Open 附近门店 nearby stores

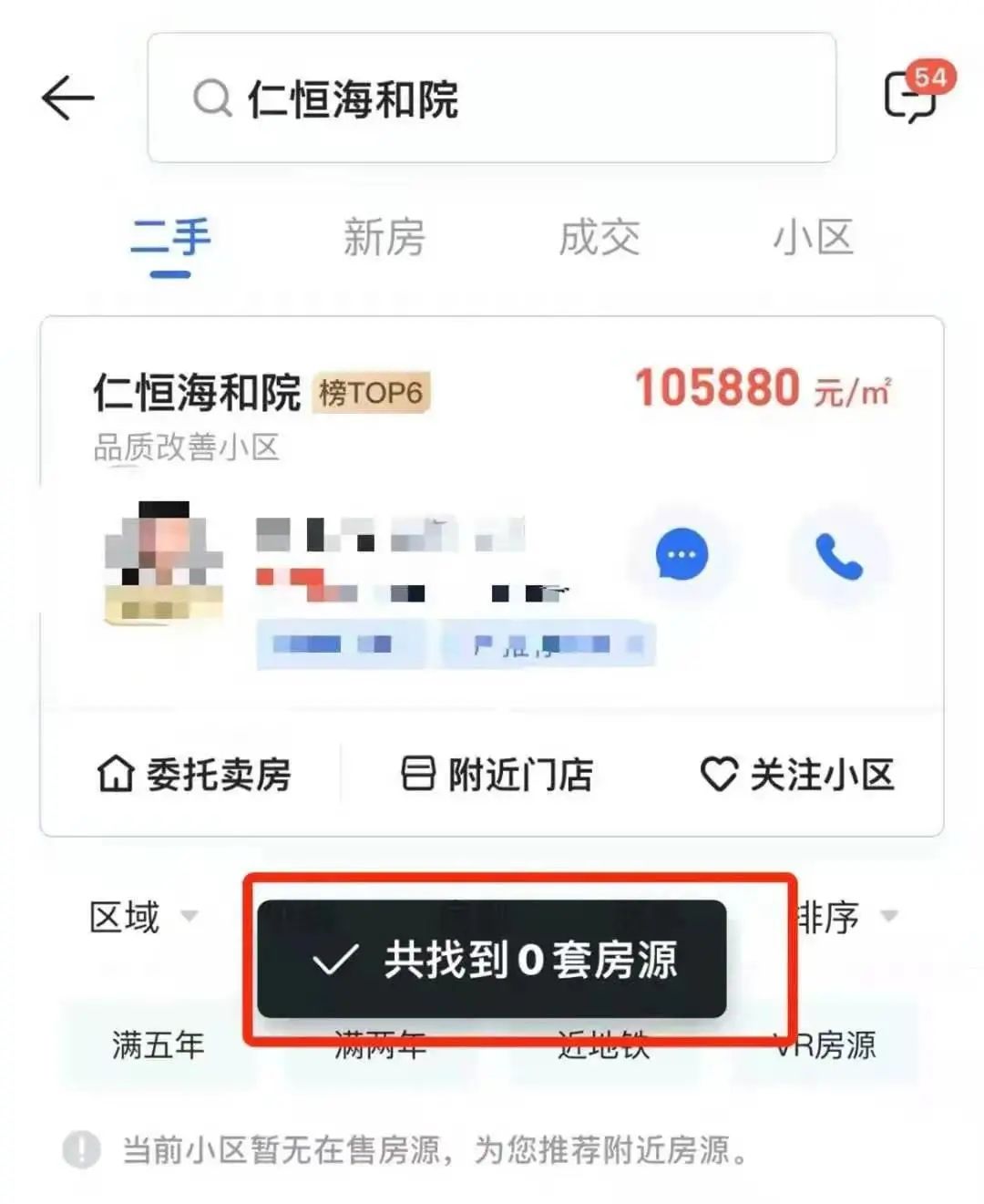tap(497, 776)
